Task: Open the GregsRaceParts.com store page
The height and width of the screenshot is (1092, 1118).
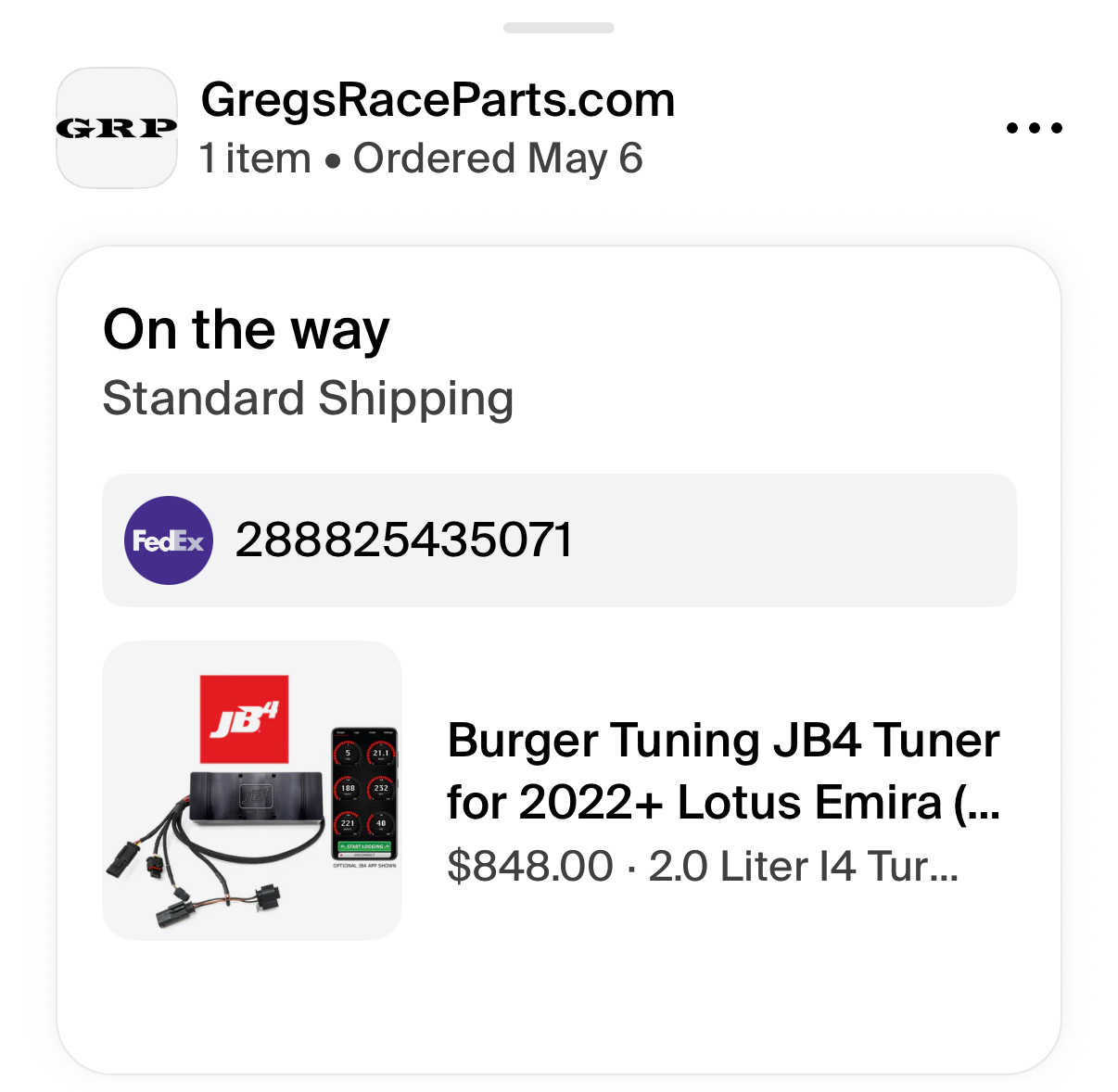Action: [438, 100]
